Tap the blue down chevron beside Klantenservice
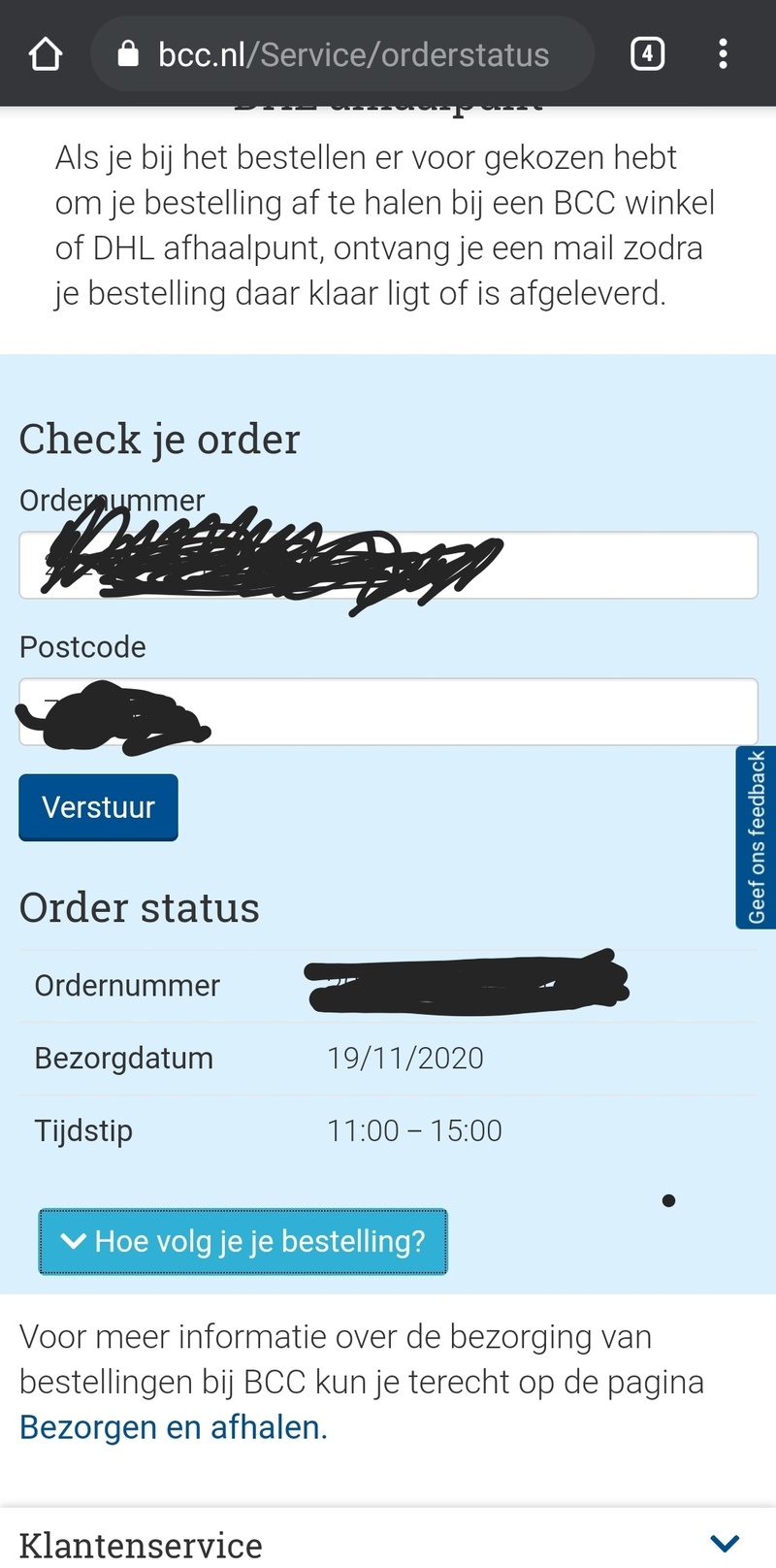Image resolution: width=776 pixels, height=1568 pixels. [x=724, y=1543]
